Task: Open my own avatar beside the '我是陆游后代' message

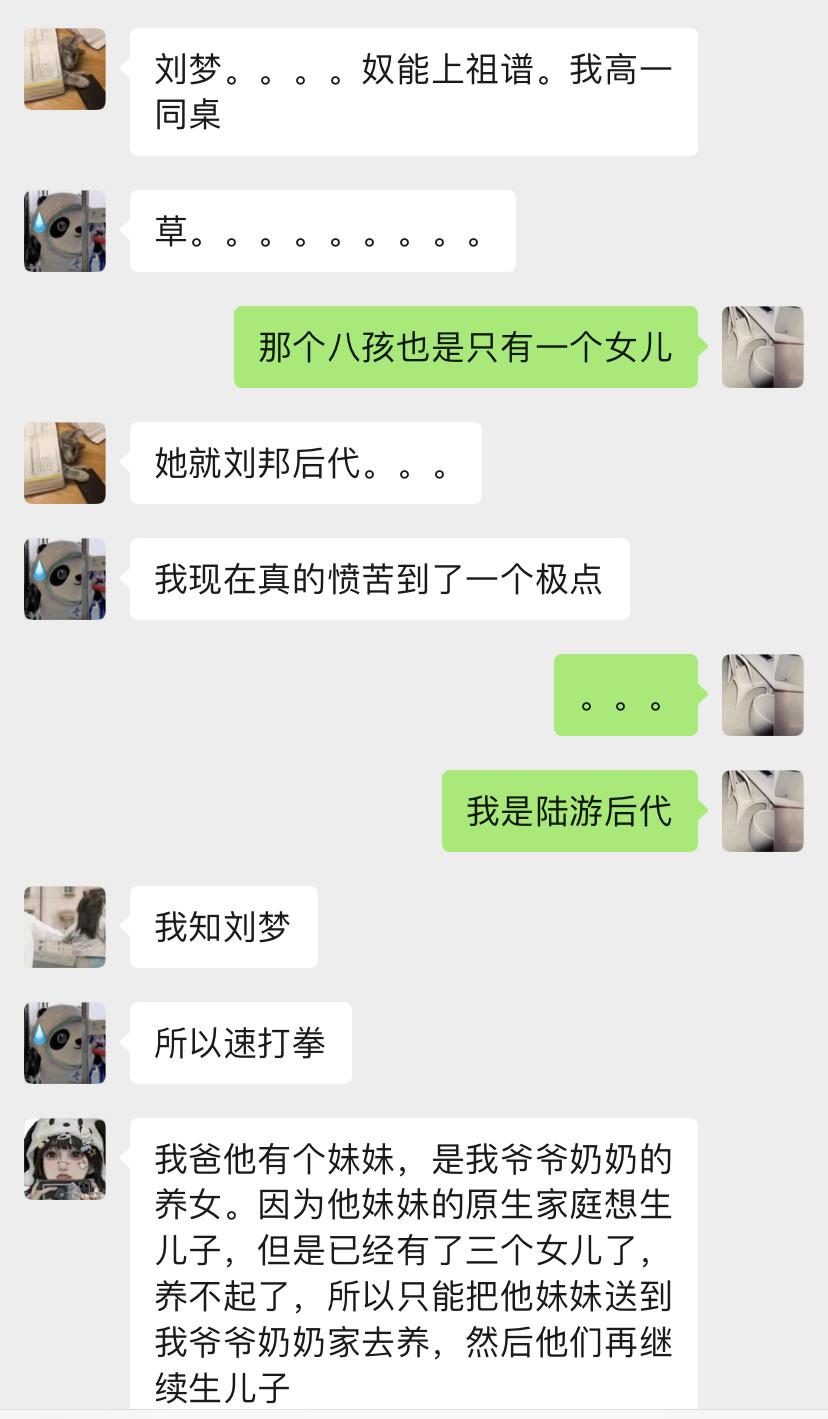Action: (762, 811)
